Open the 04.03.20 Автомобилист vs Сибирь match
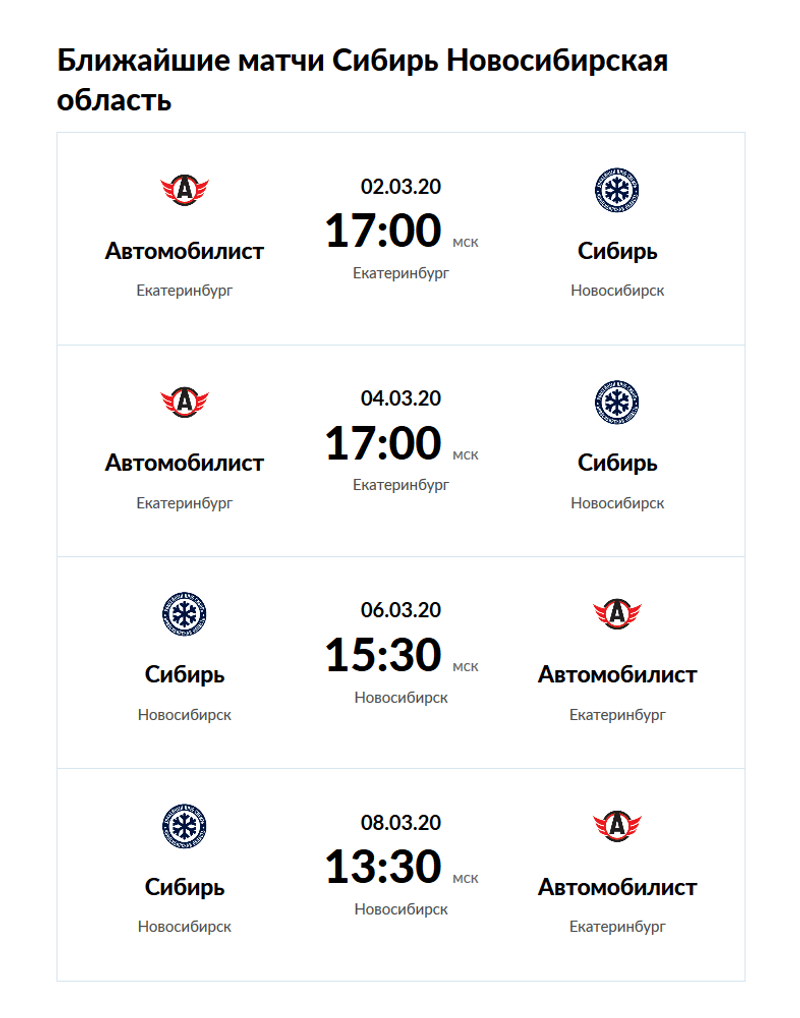 coord(400,443)
